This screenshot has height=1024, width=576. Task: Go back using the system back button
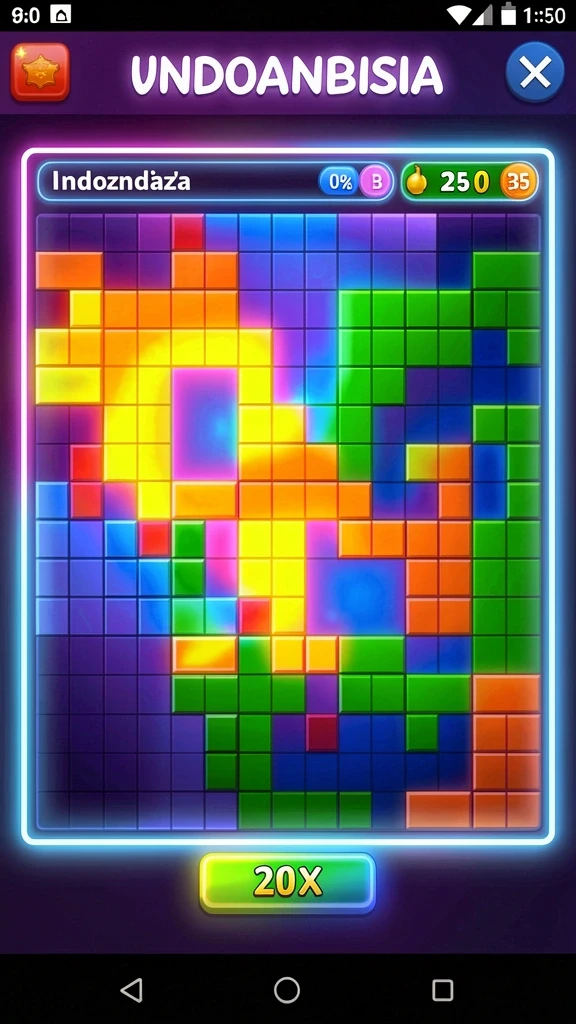tap(132, 990)
